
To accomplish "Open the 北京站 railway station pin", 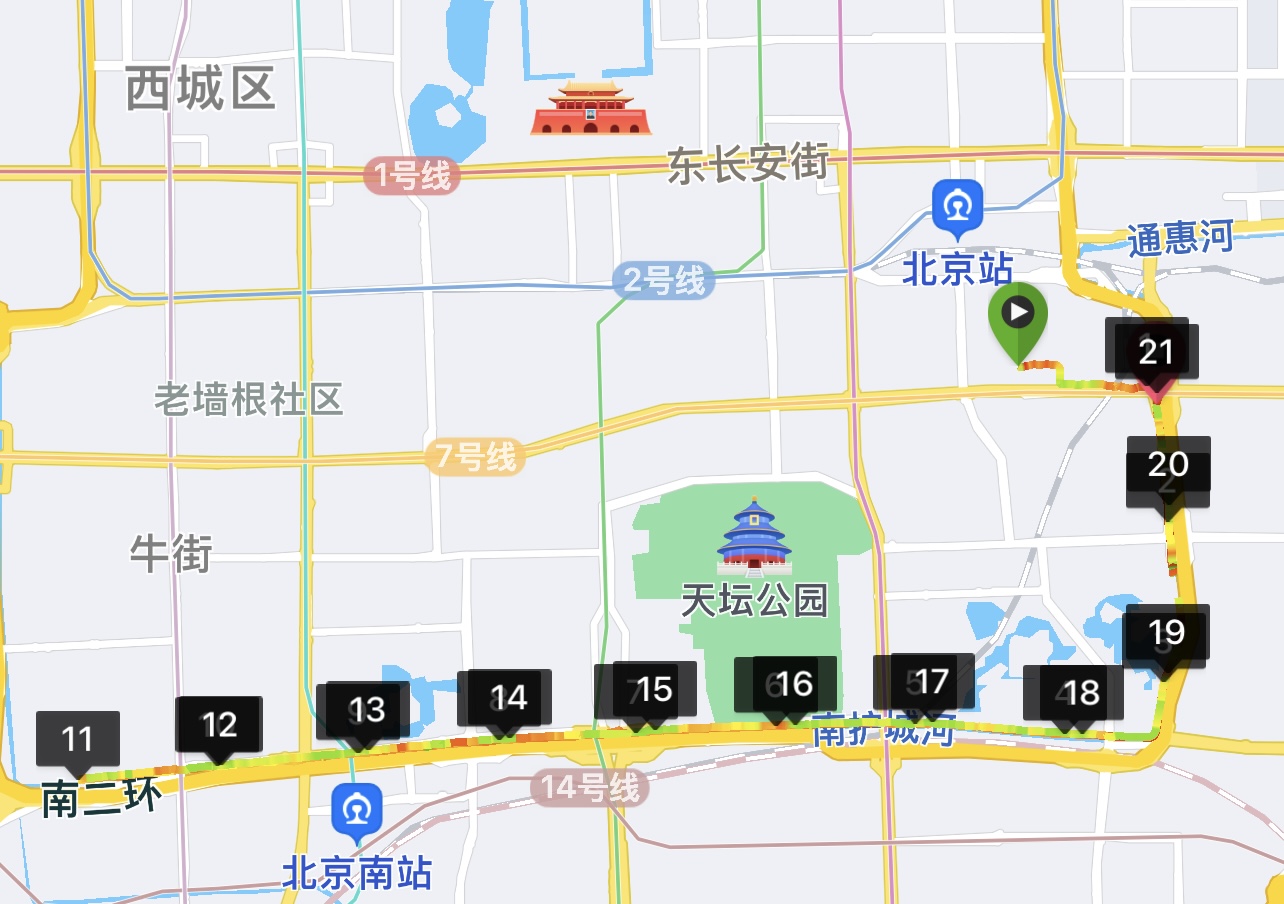I will point(957,208).
